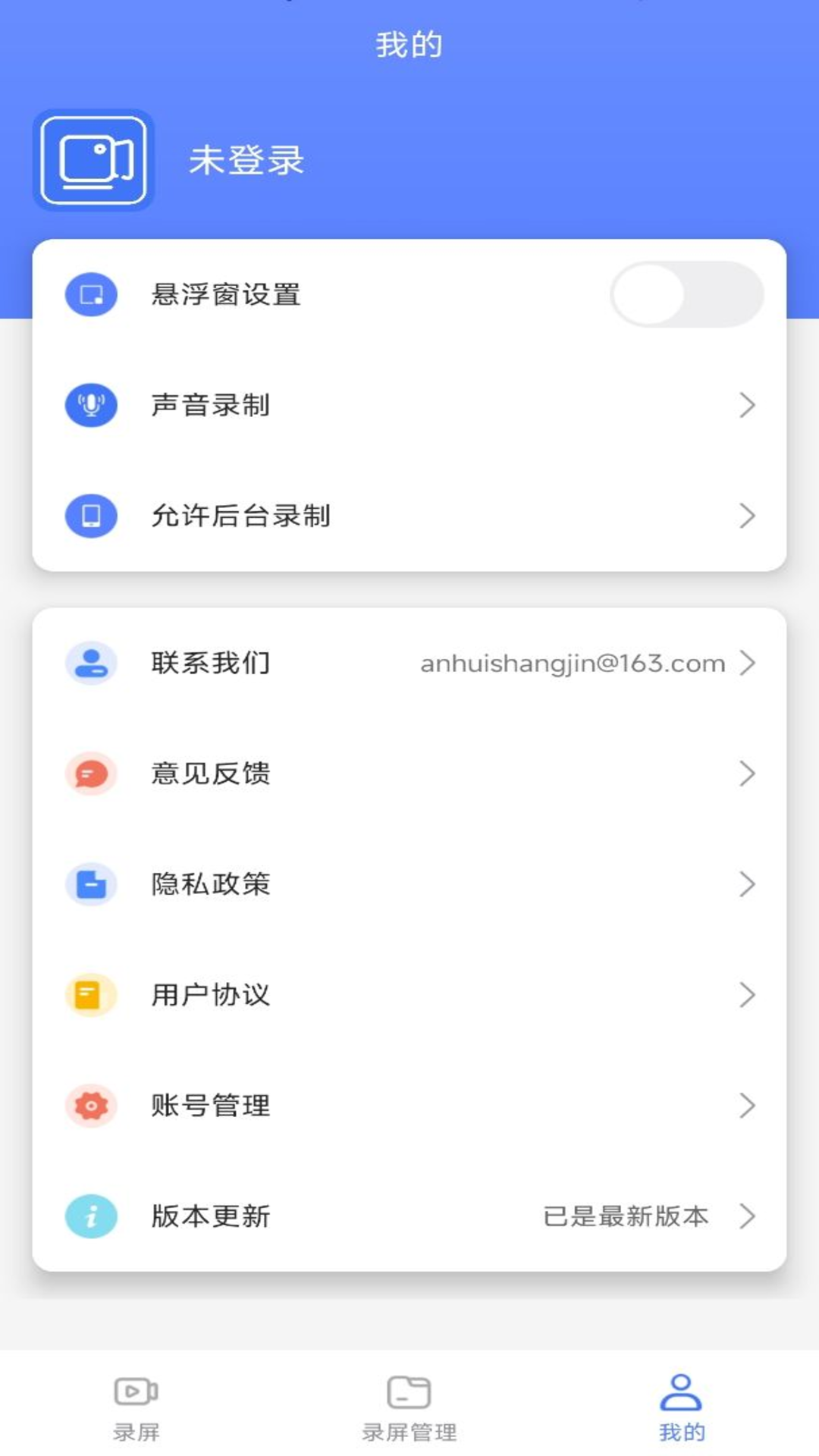
Task: Open 意见反馈 feedback page
Action: click(x=409, y=773)
